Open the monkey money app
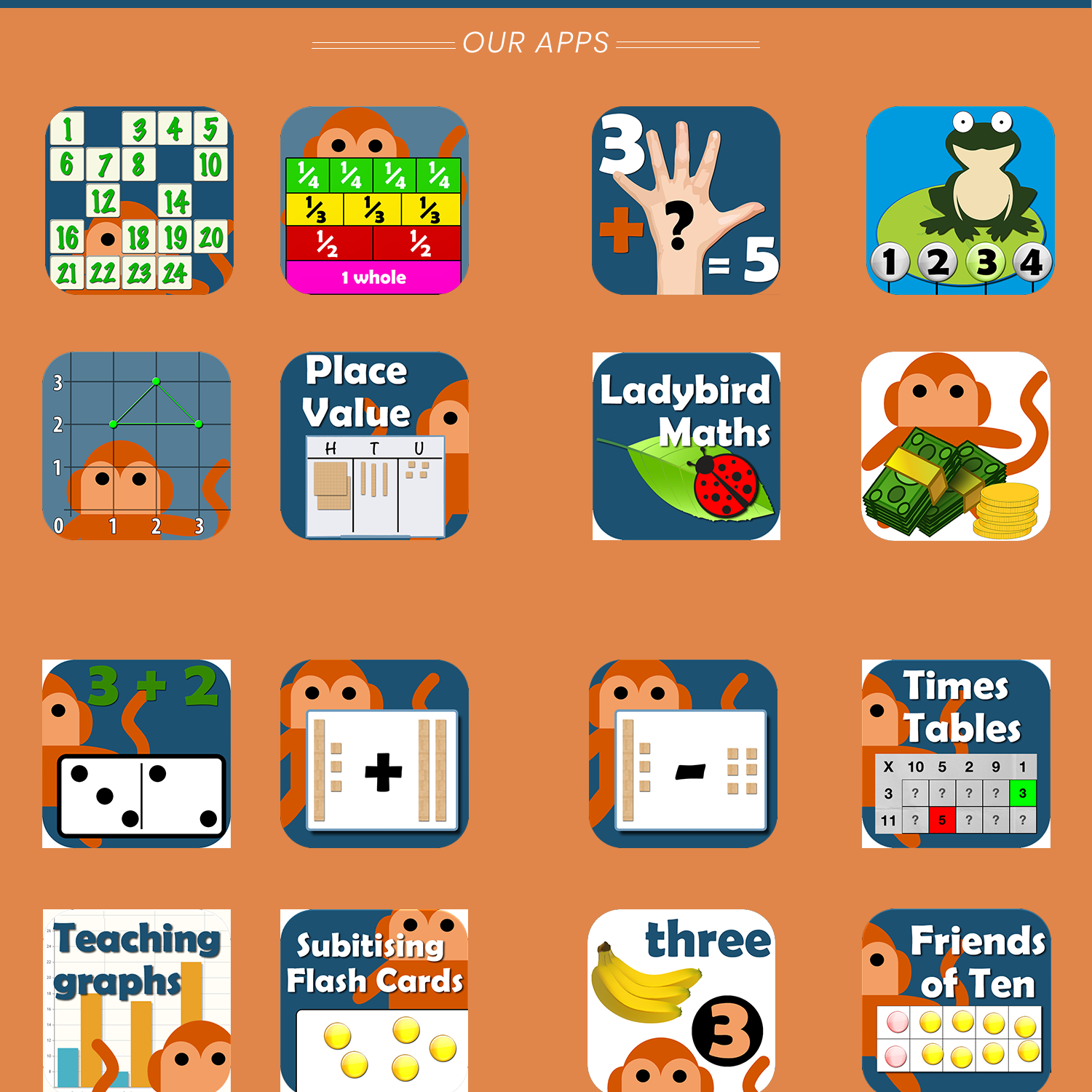Image resolution: width=1092 pixels, height=1092 pixels. point(956,446)
